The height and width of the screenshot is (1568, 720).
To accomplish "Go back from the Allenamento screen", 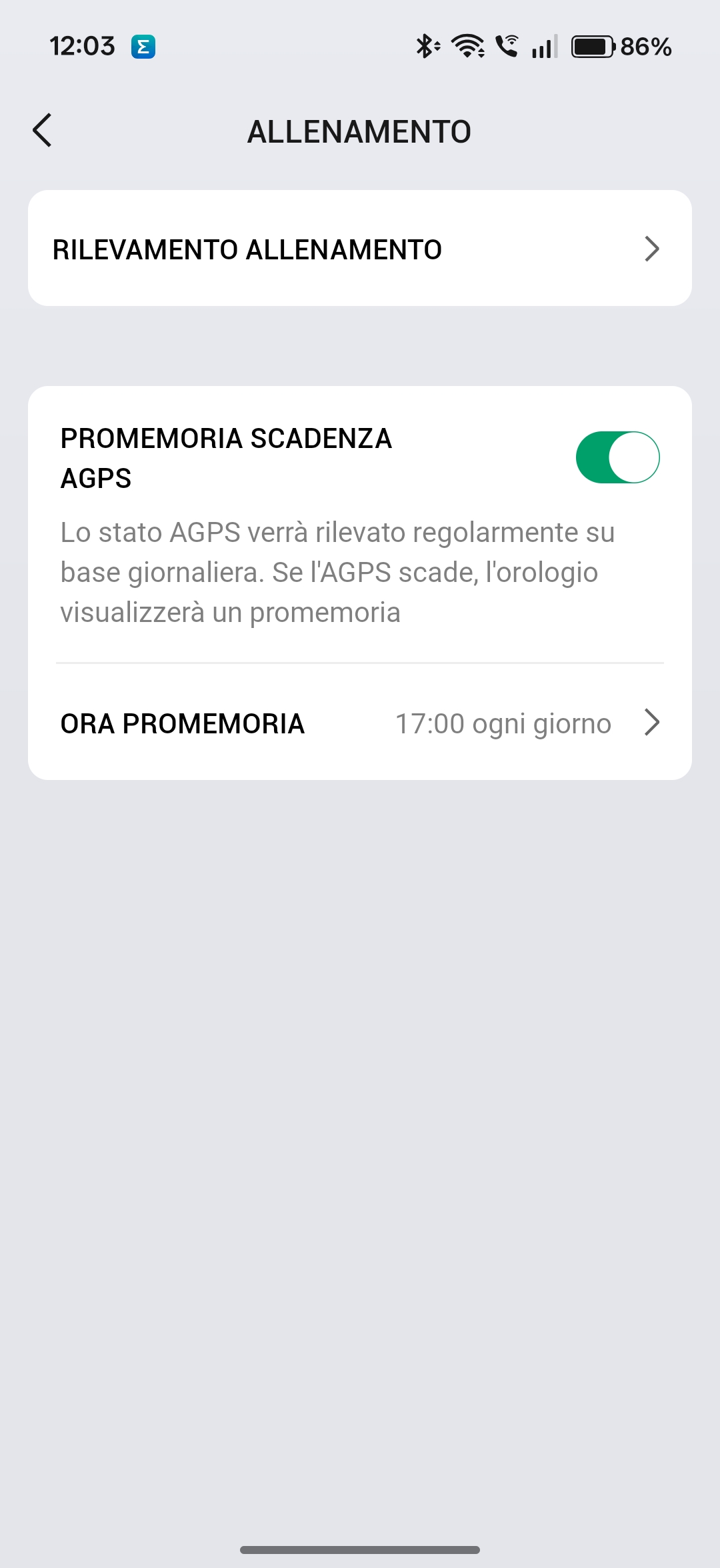I will (x=43, y=130).
